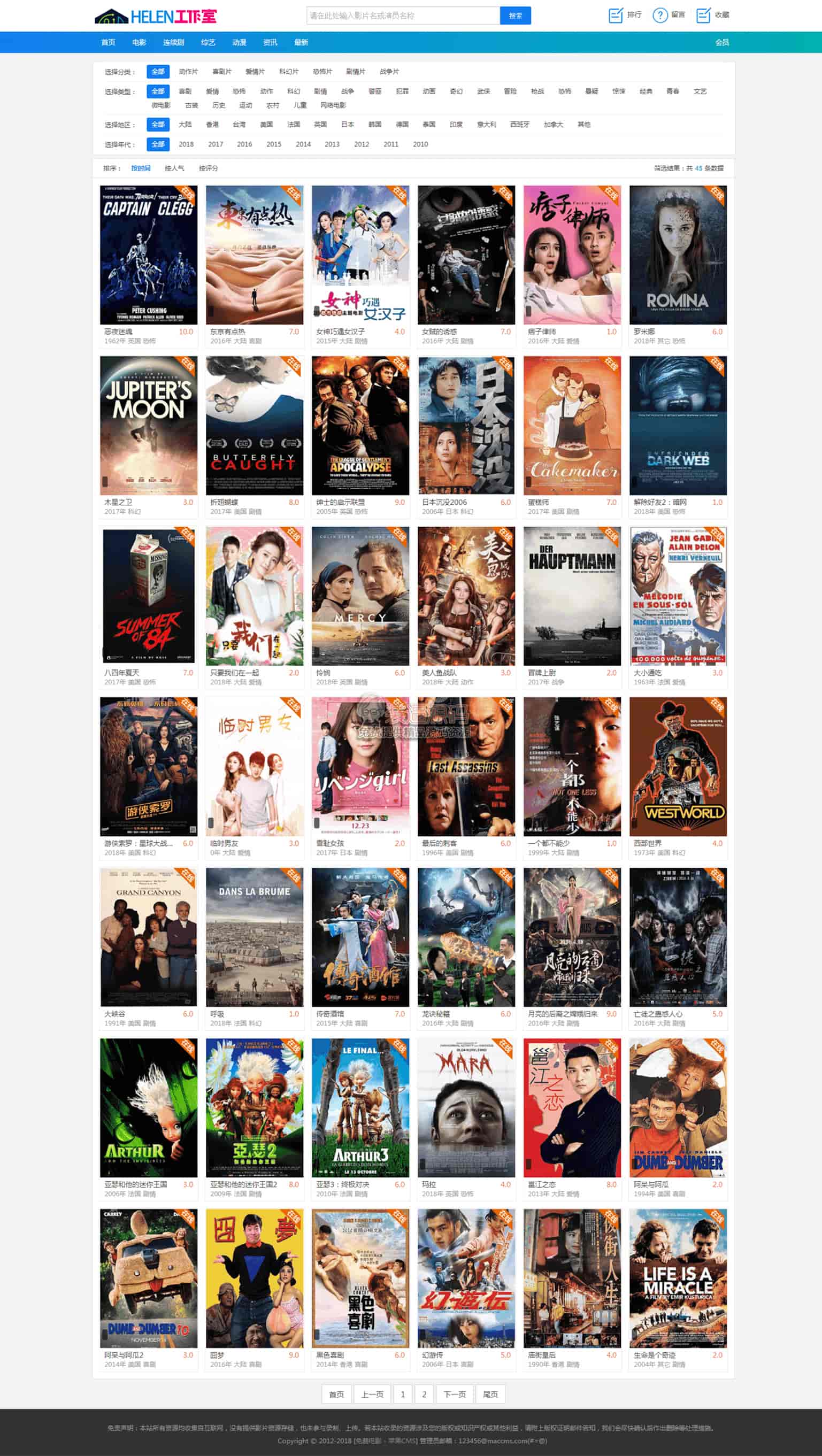
Task: Select the 香港 region filter
Action: pos(212,125)
